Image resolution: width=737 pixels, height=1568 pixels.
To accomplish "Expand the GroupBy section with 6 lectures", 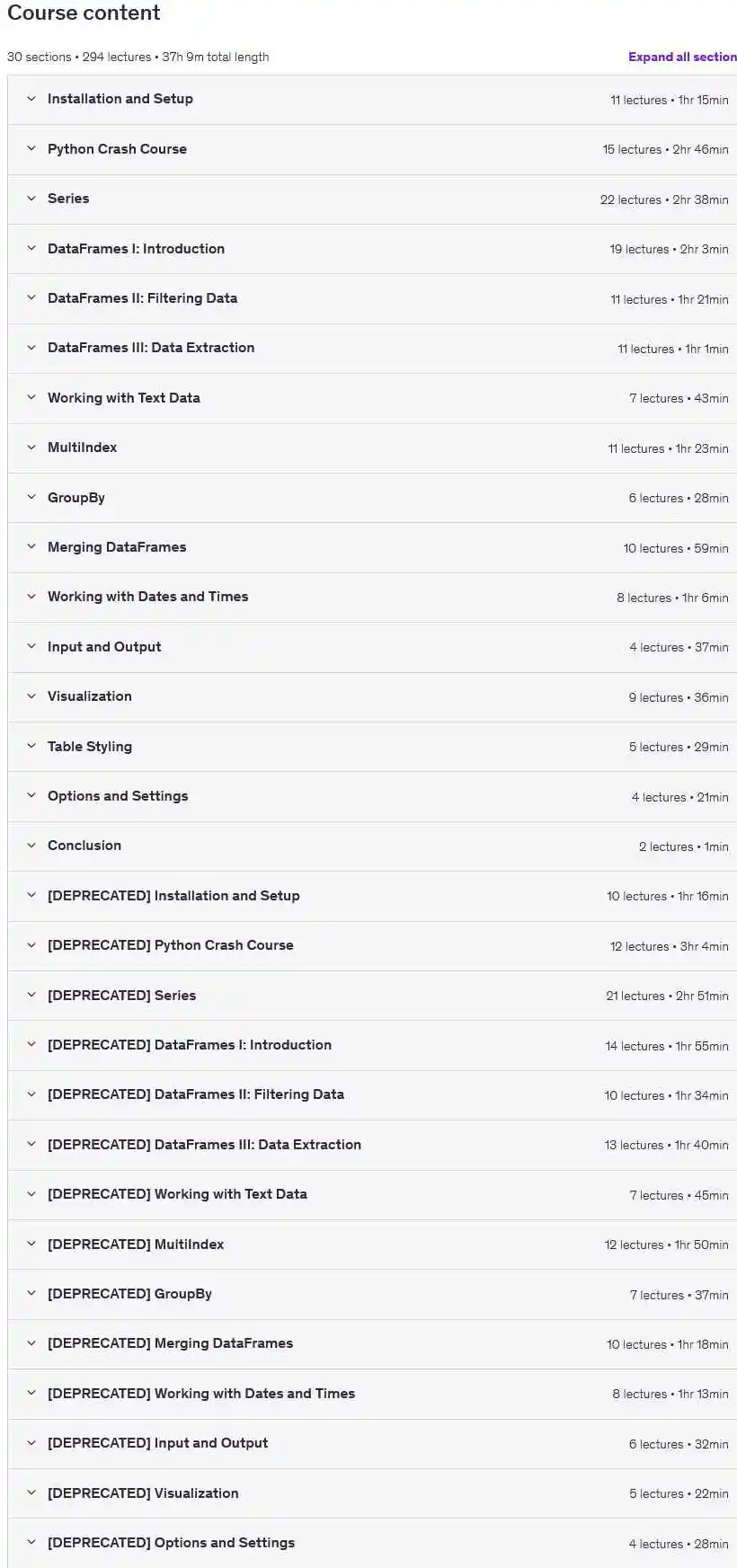I will click(372, 498).
